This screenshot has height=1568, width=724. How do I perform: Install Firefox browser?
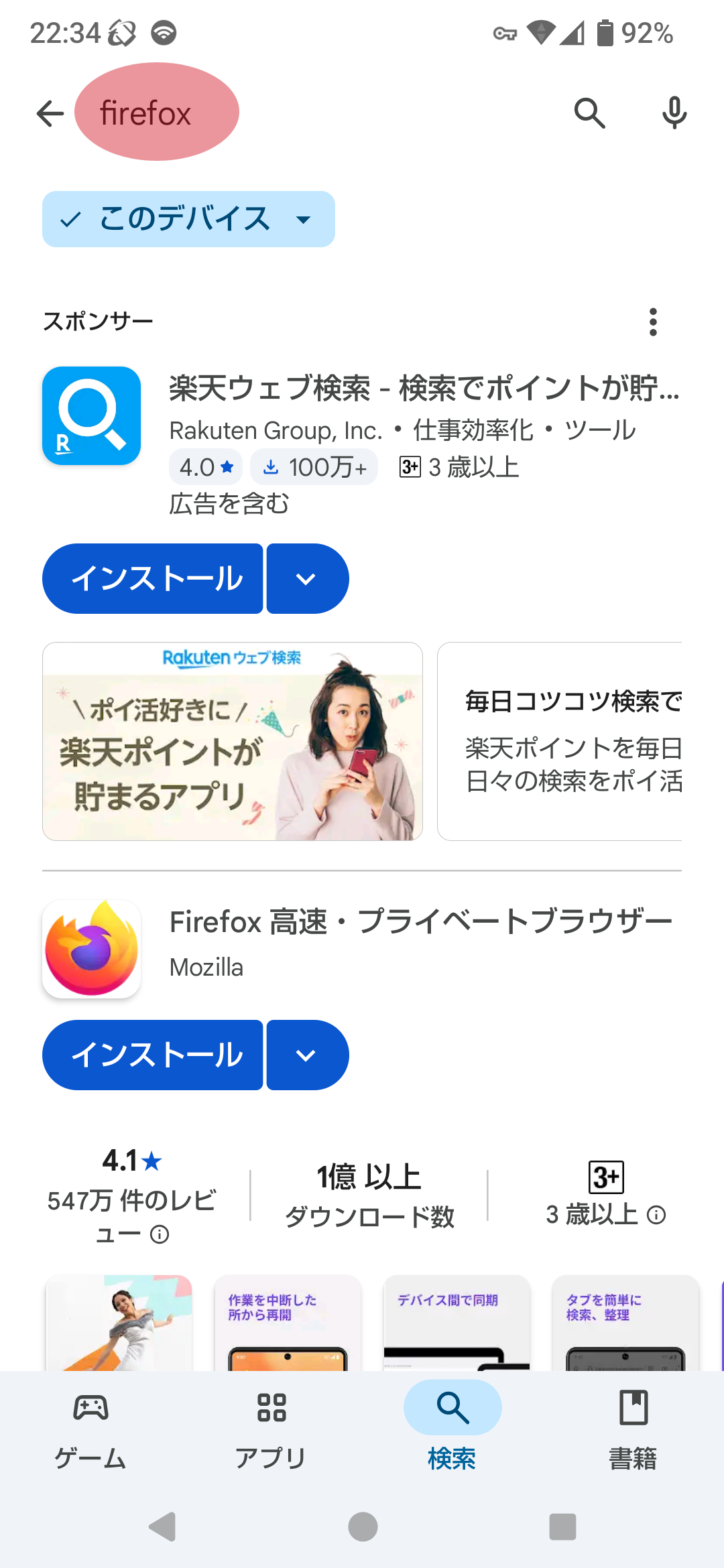(153, 1055)
